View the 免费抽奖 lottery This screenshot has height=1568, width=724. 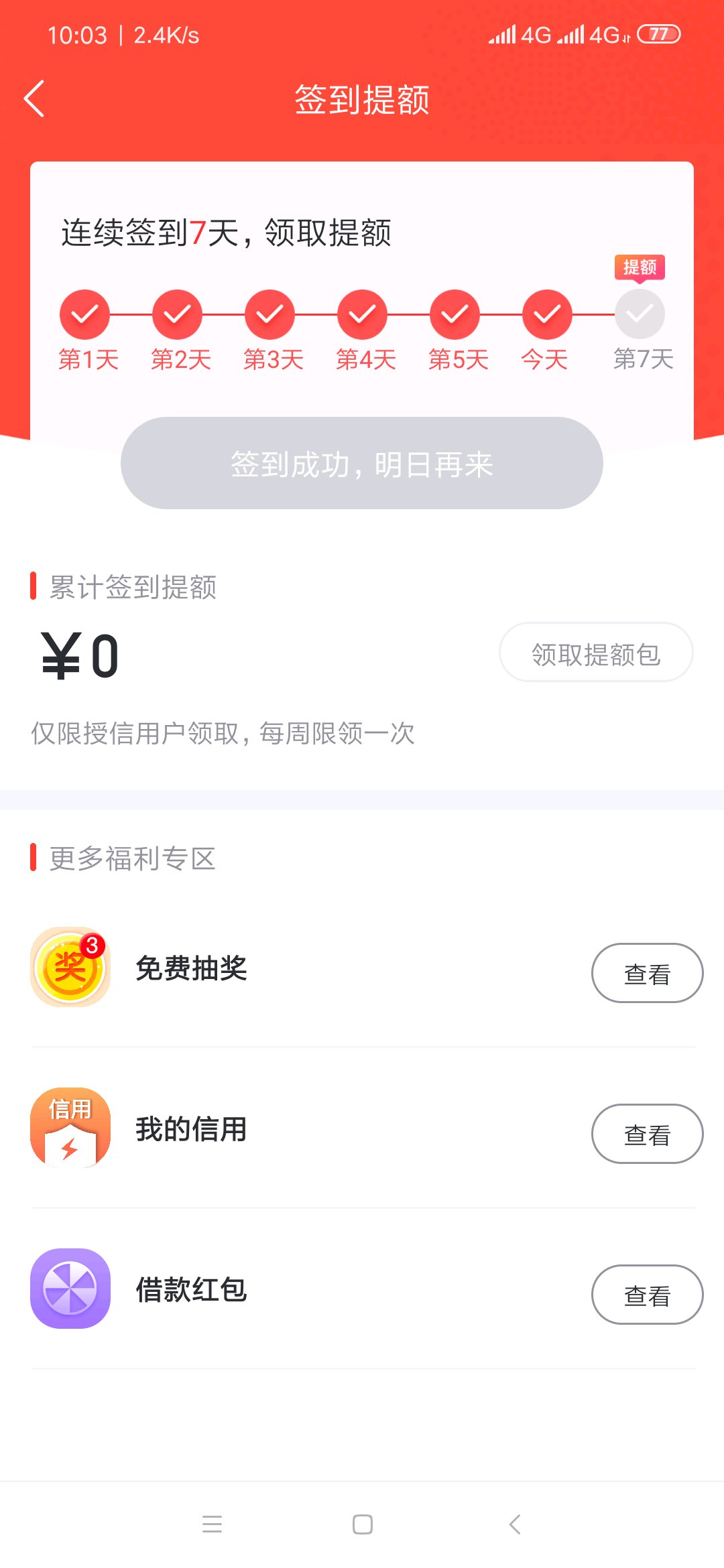pyautogui.click(x=647, y=973)
